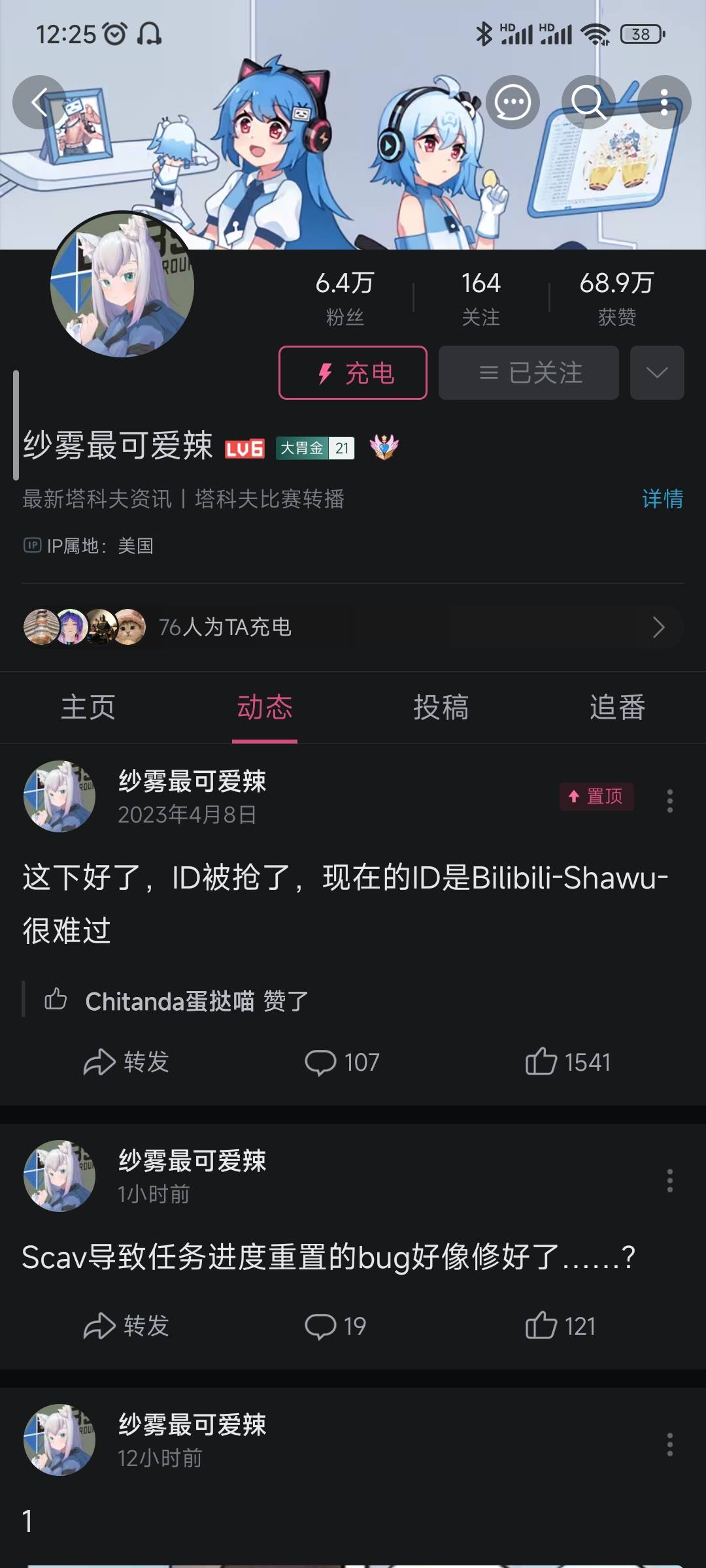
Task: Expand the chevron next to 已关注
Action: point(657,373)
